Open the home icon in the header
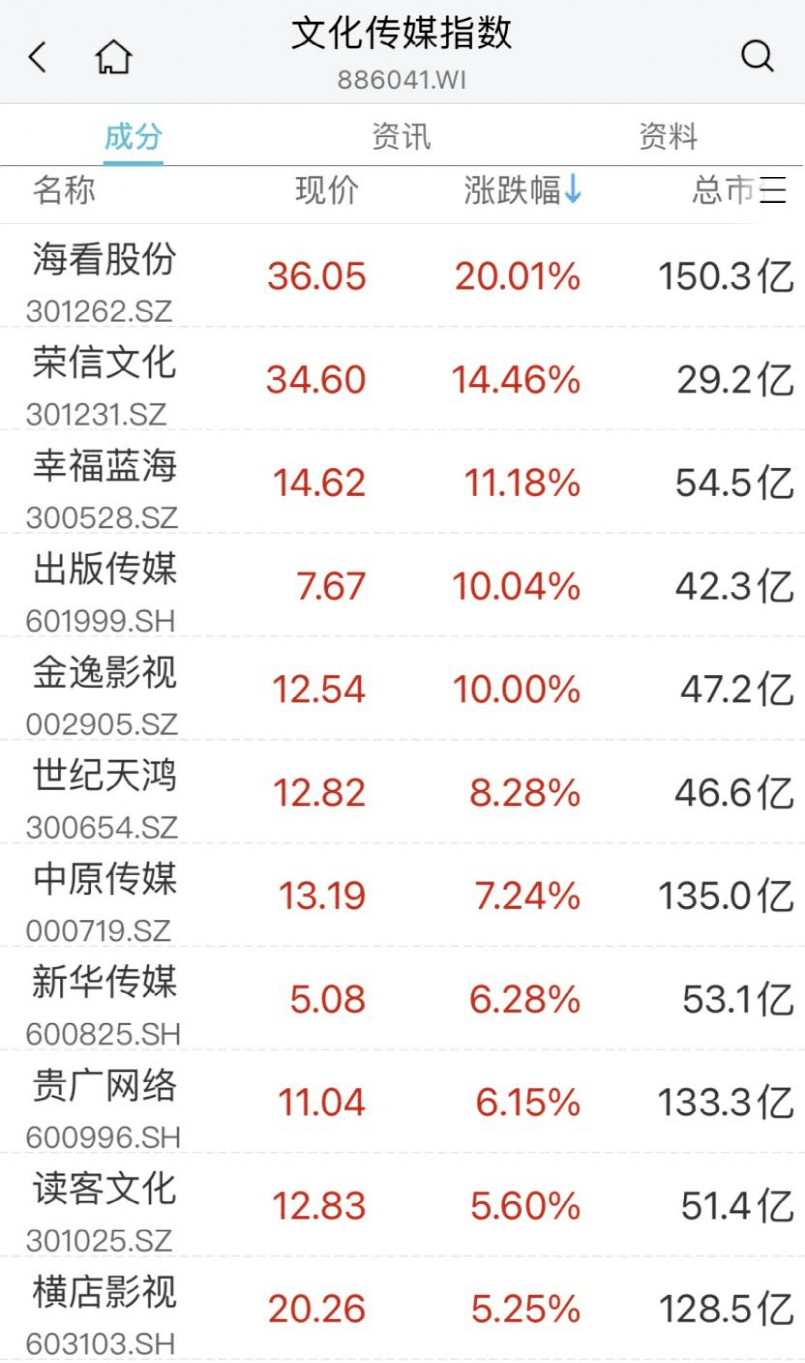805x1363 pixels. point(113,57)
